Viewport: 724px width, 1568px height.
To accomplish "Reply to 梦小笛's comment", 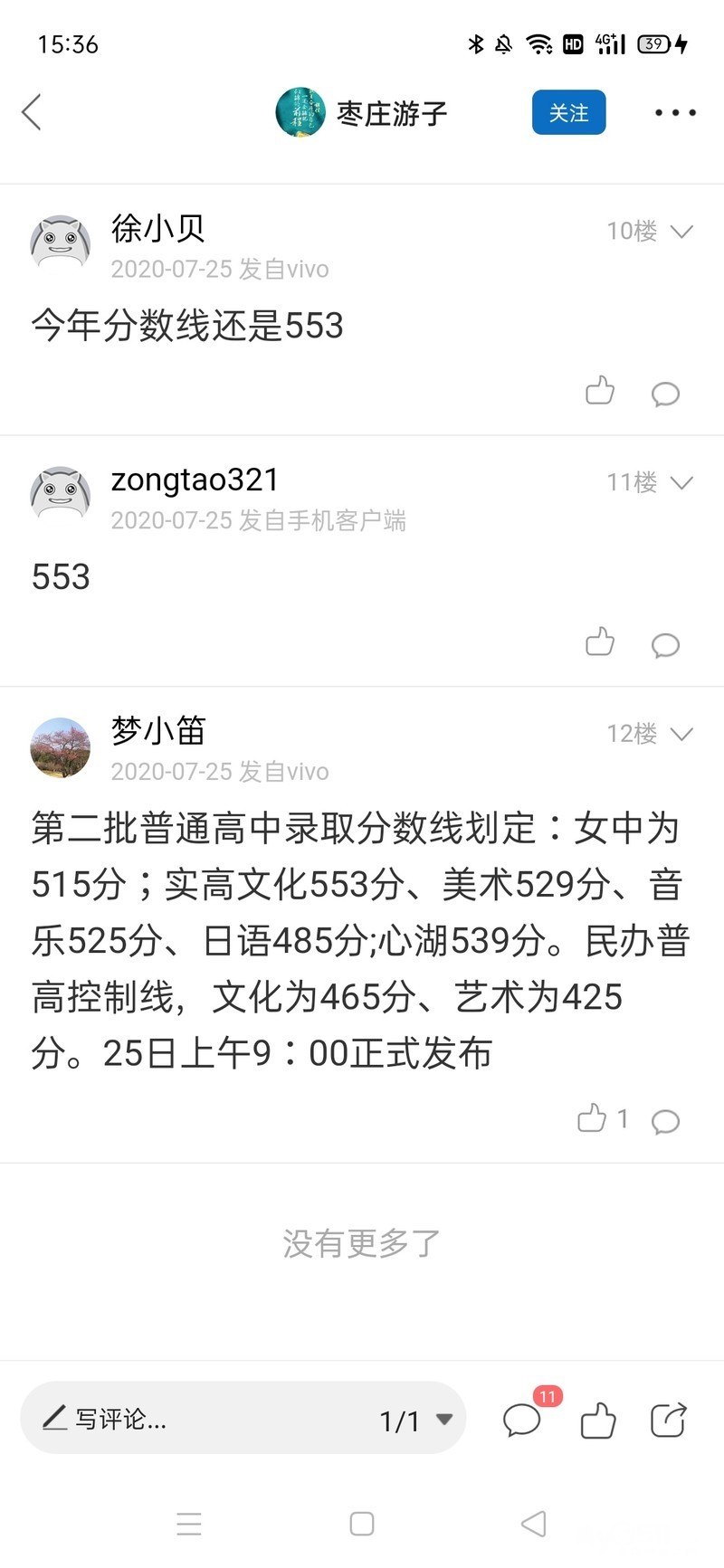I will coord(665,1122).
